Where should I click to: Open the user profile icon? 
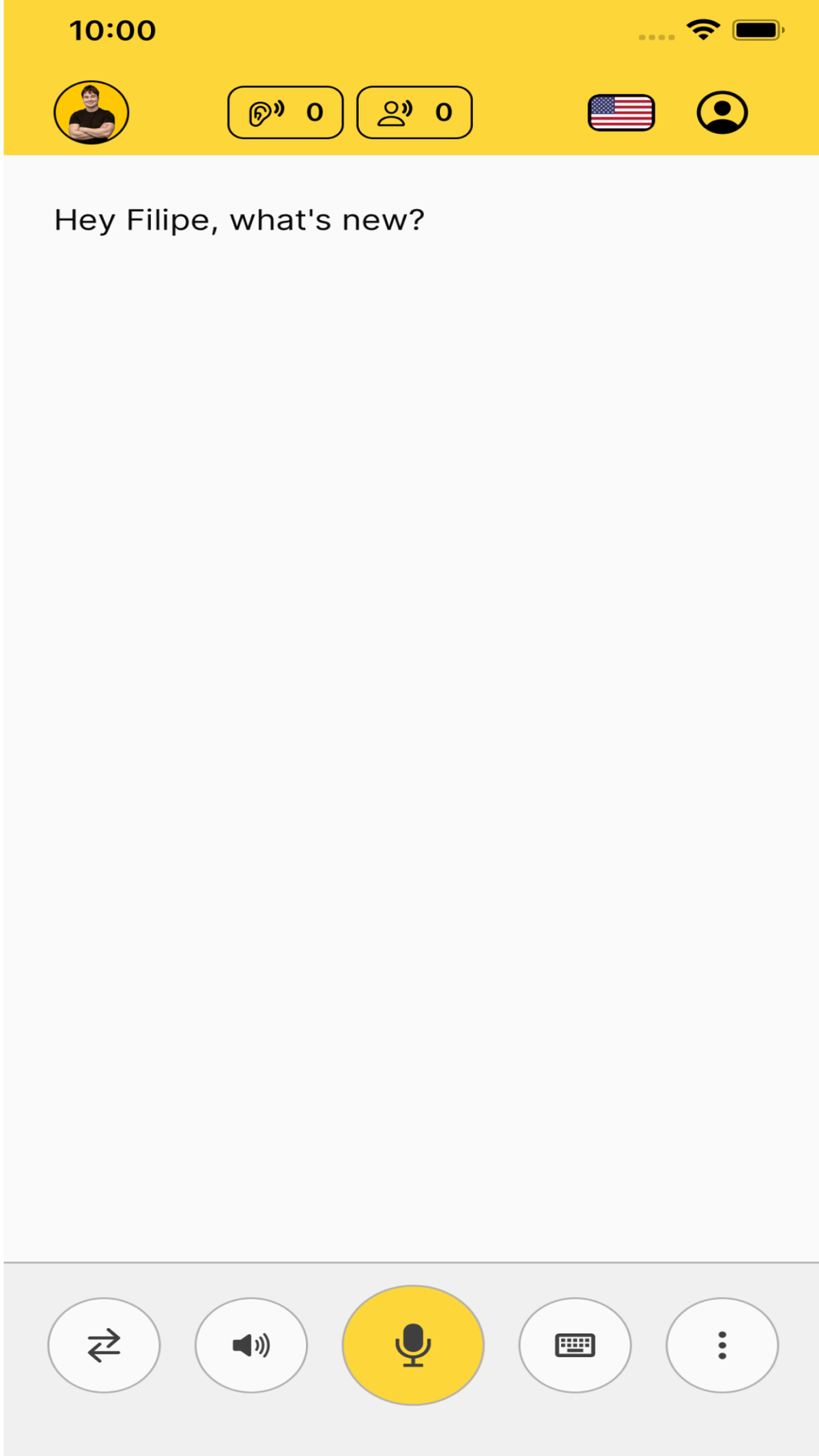click(x=722, y=112)
